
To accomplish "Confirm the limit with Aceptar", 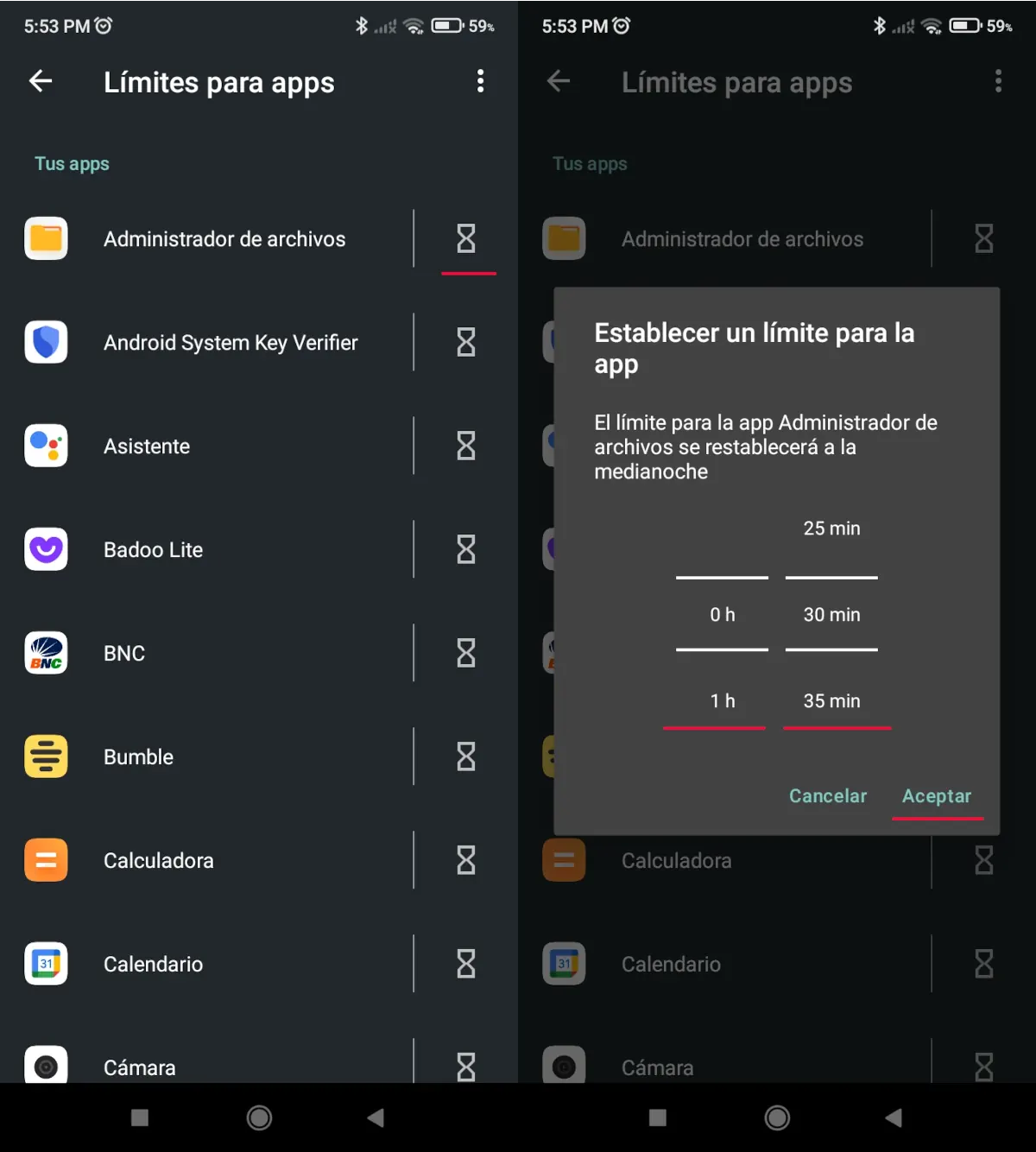I will tap(937, 795).
